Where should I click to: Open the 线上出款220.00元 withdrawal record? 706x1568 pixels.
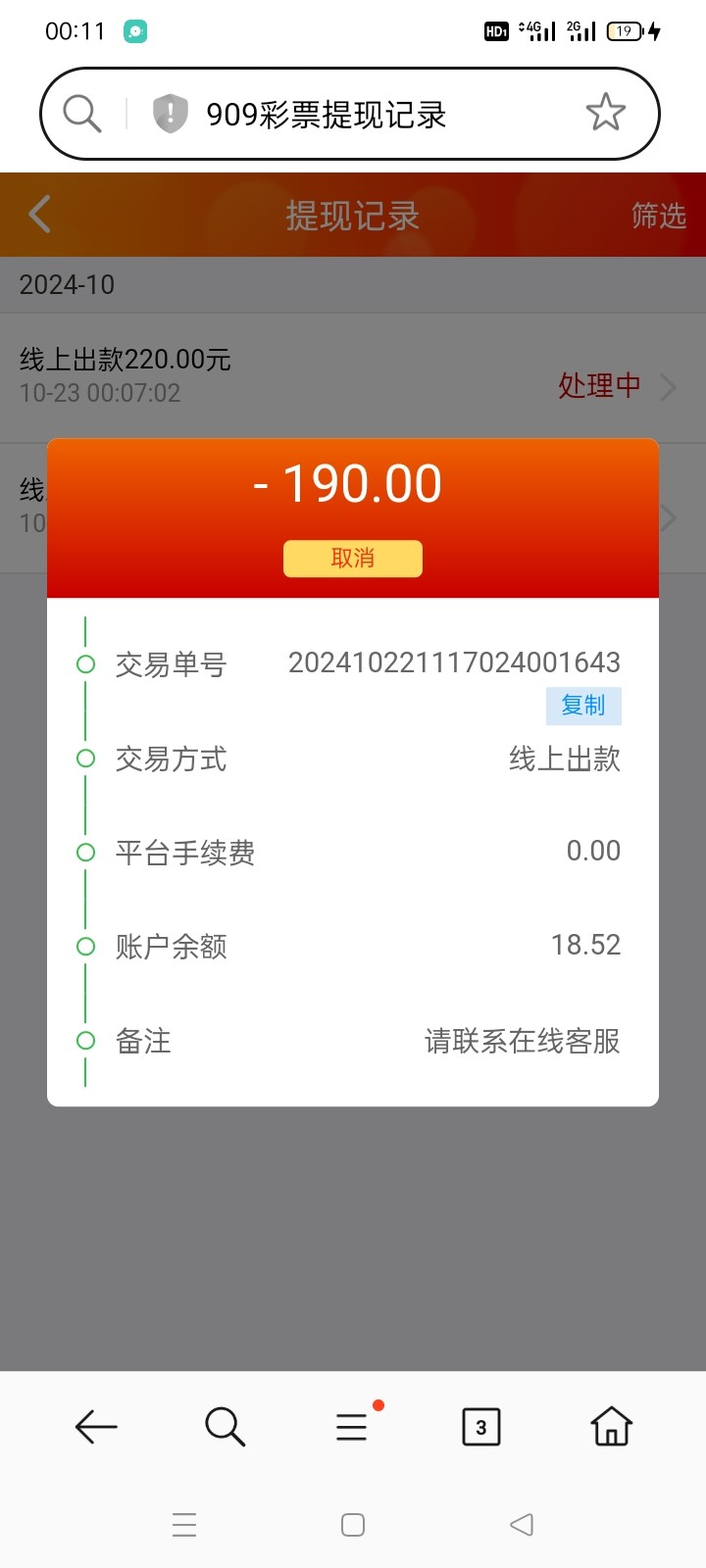point(353,377)
